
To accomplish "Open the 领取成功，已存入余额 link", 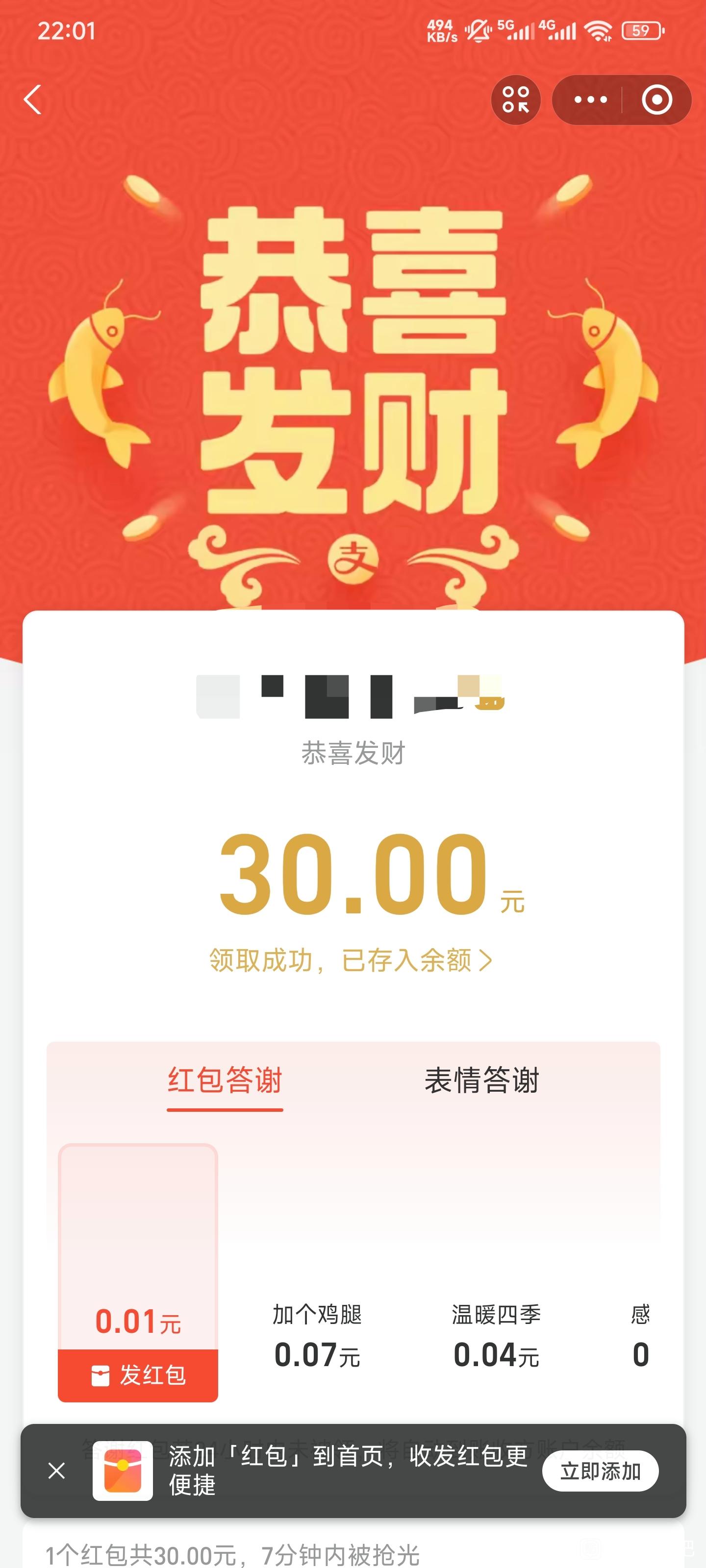I will (350, 960).
